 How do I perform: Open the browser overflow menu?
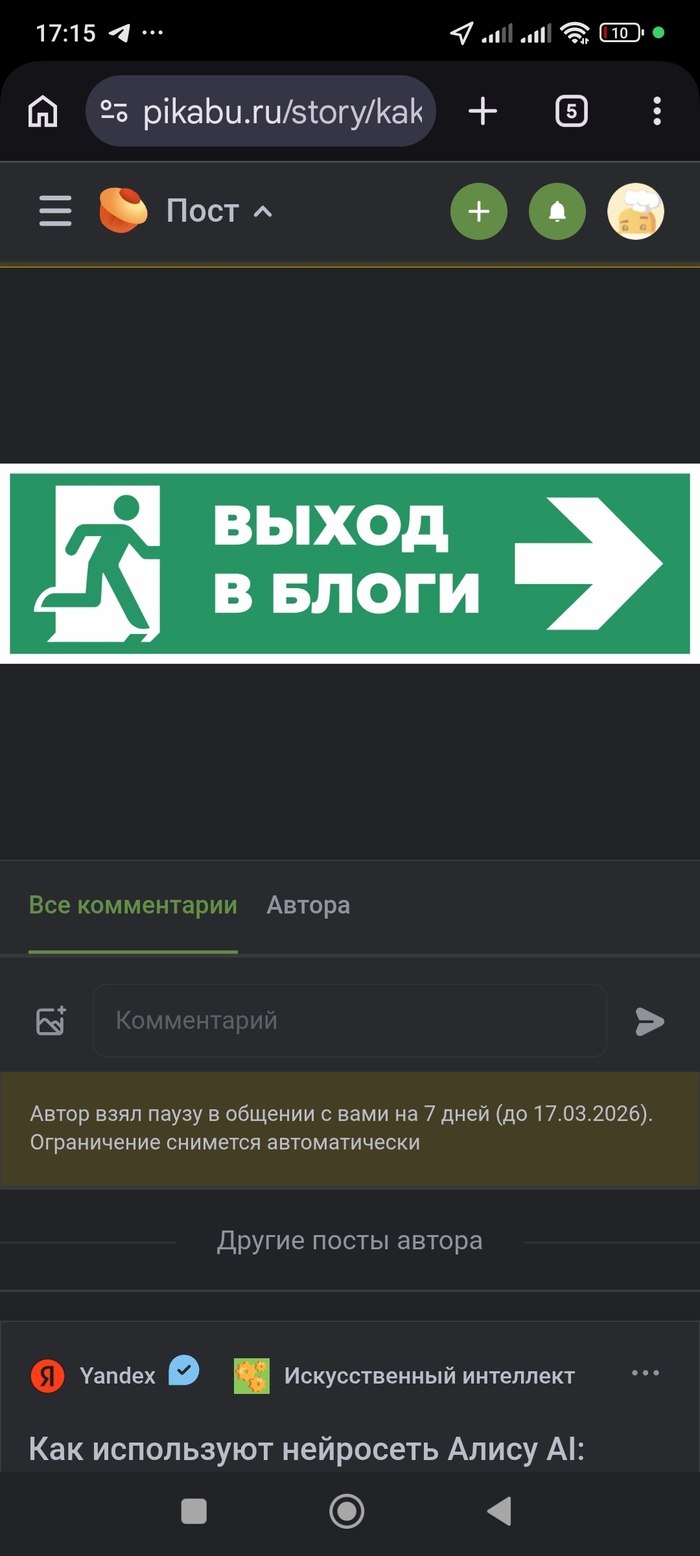pos(656,111)
